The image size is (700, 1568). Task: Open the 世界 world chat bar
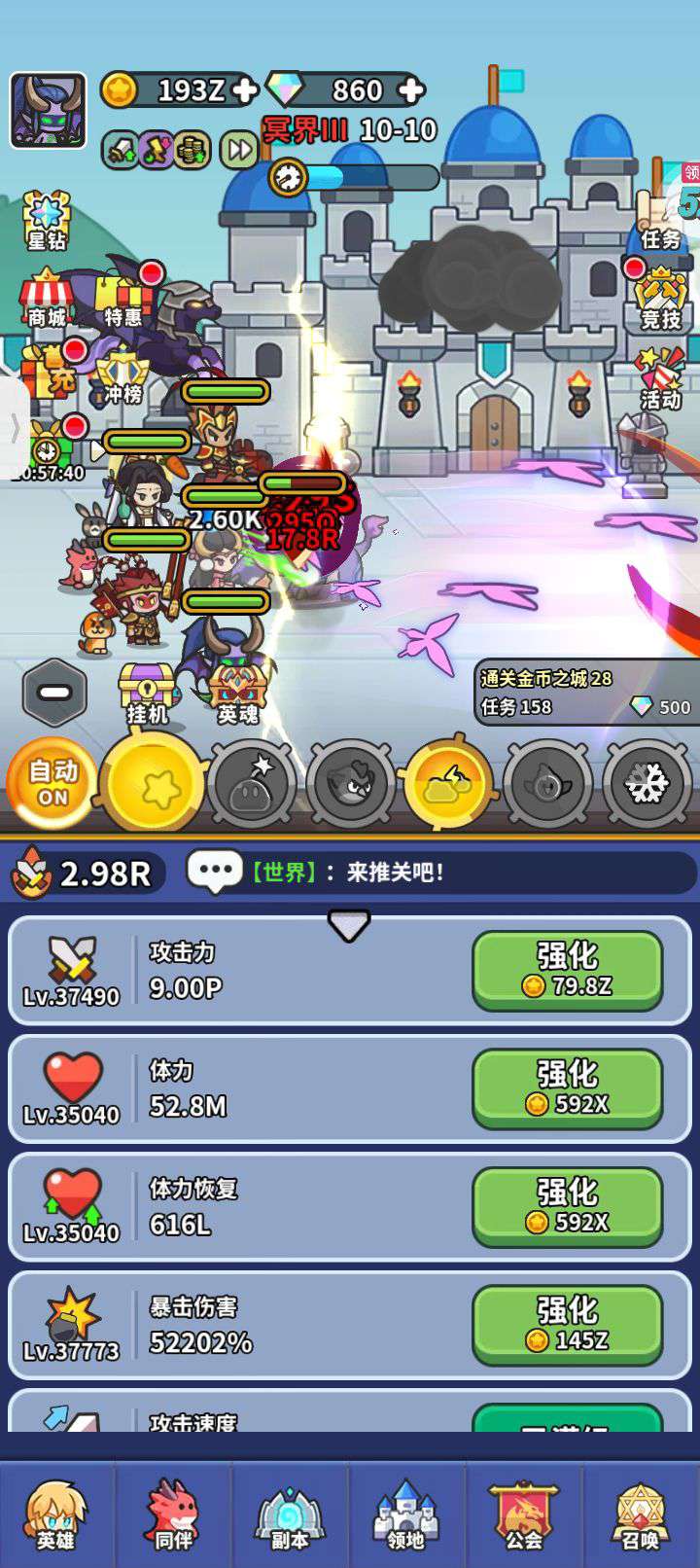[x=437, y=872]
